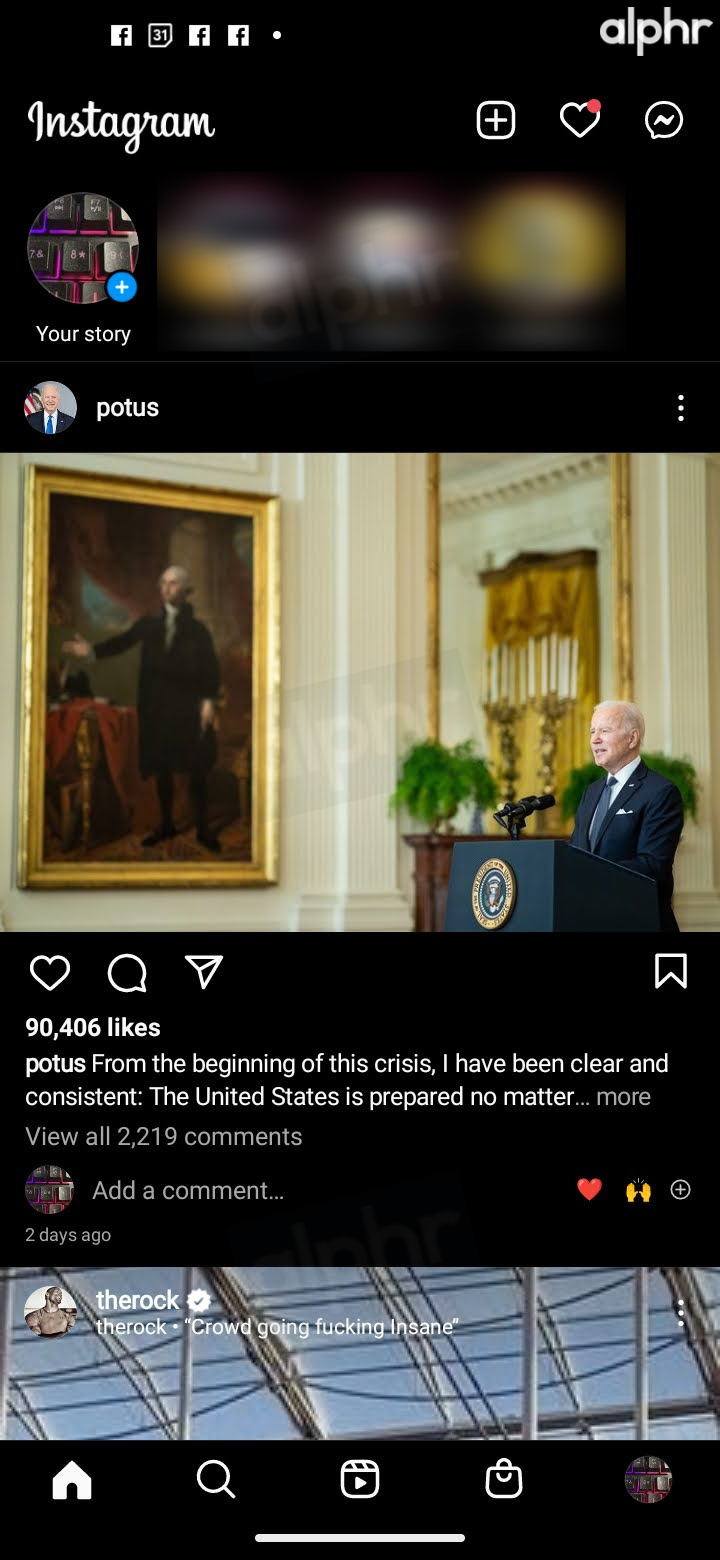Viewport: 720px width, 1560px height.
Task: Open therock profile from post header
Action: point(137,1300)
